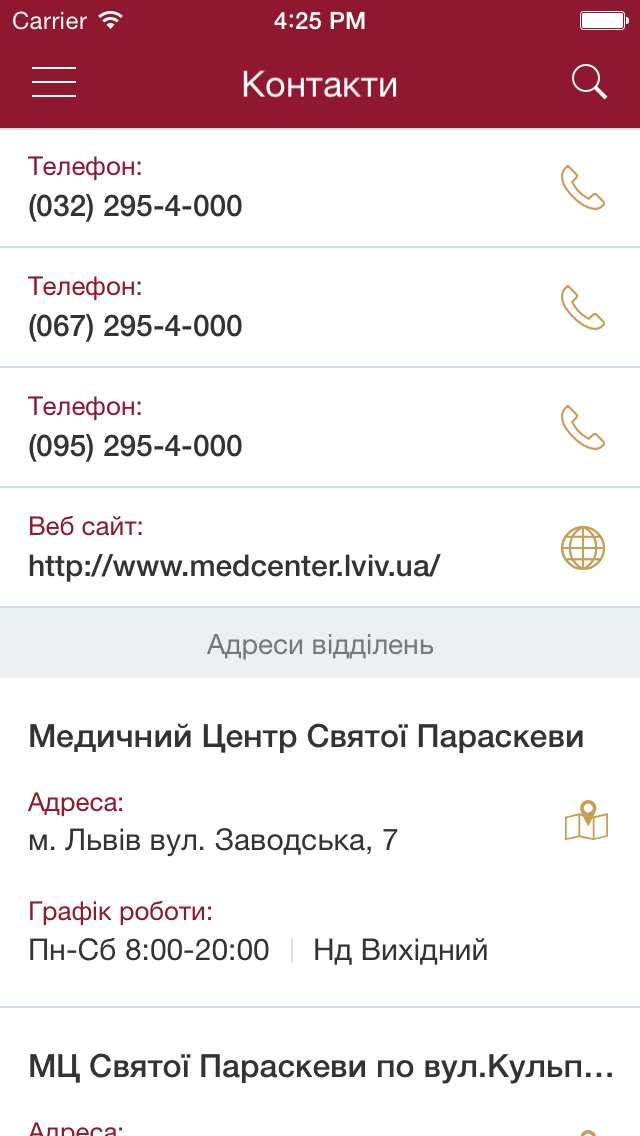Show Заводська, 7 address on the map
The image size is (640, 1136).
[586, 821]
